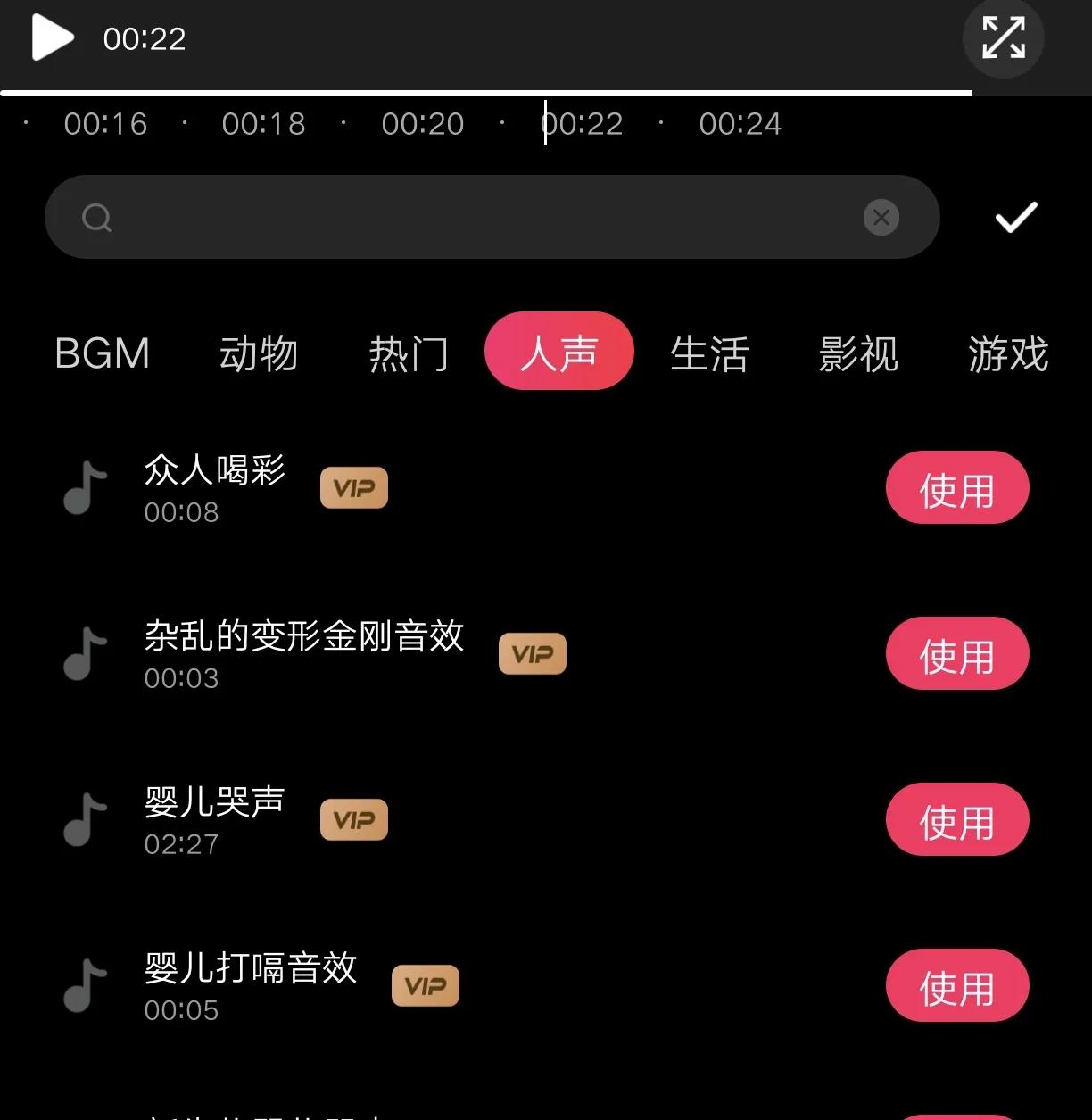Click the VIP badge on 众人喝彩
Viewport: 1092px width, 1120px height.
coord(353,487)
